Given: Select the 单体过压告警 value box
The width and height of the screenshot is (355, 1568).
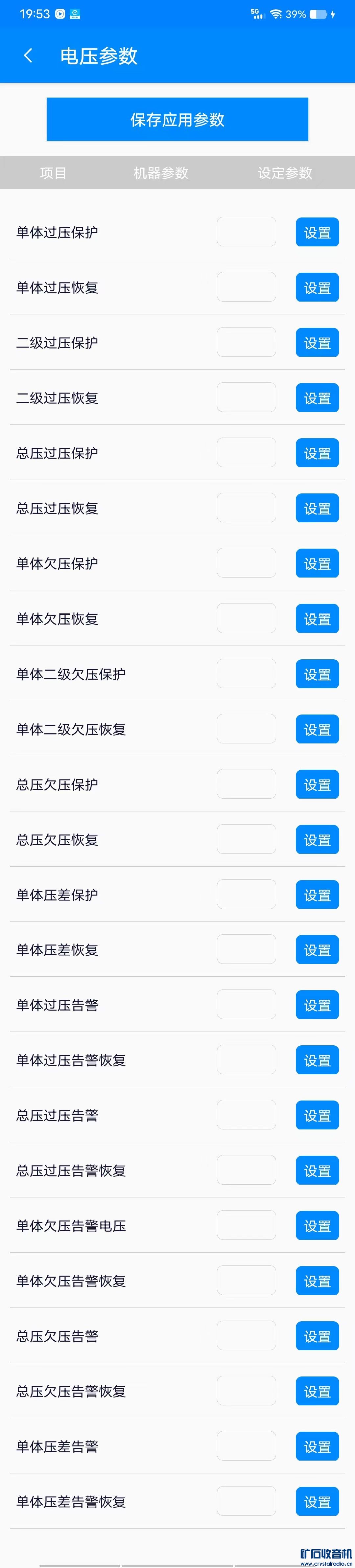Looking at the screenshot, I should [x=246, y=1005].
